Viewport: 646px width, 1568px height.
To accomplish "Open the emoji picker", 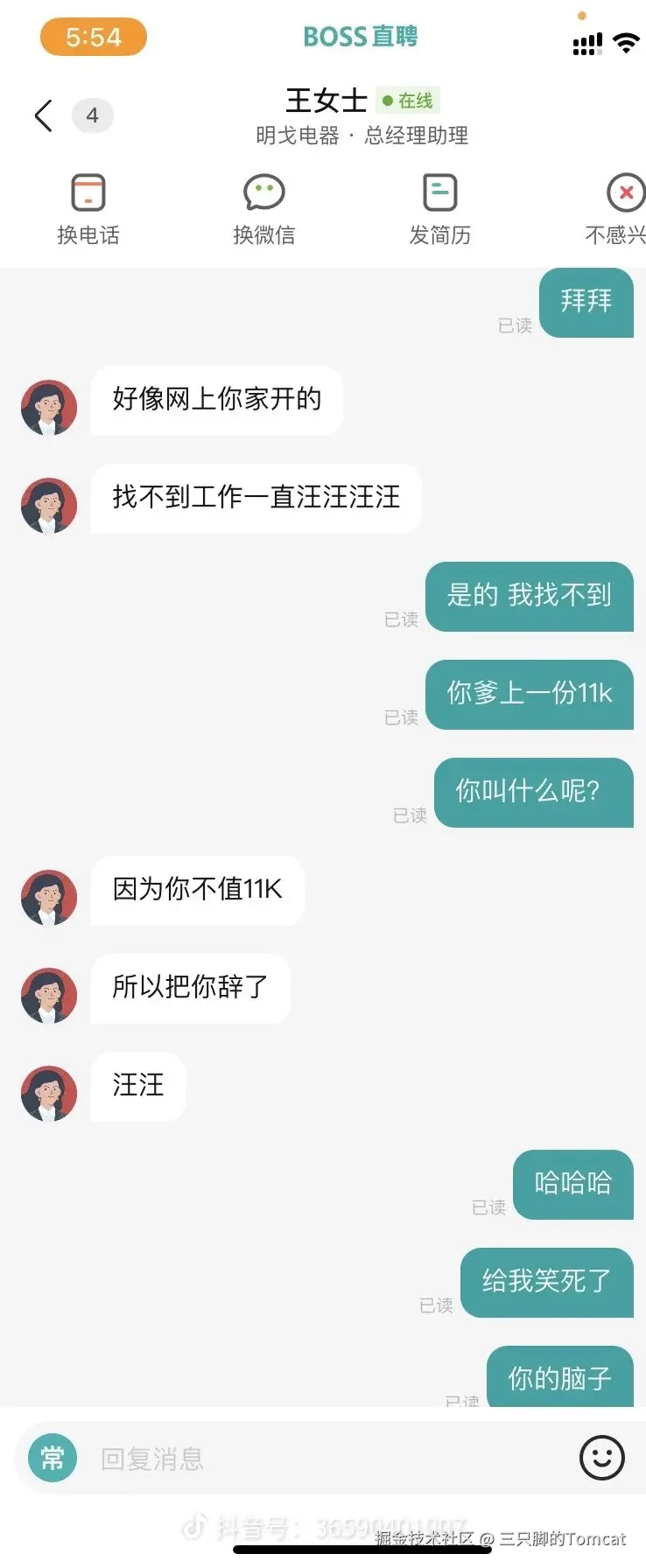I will pos(602,1458).
